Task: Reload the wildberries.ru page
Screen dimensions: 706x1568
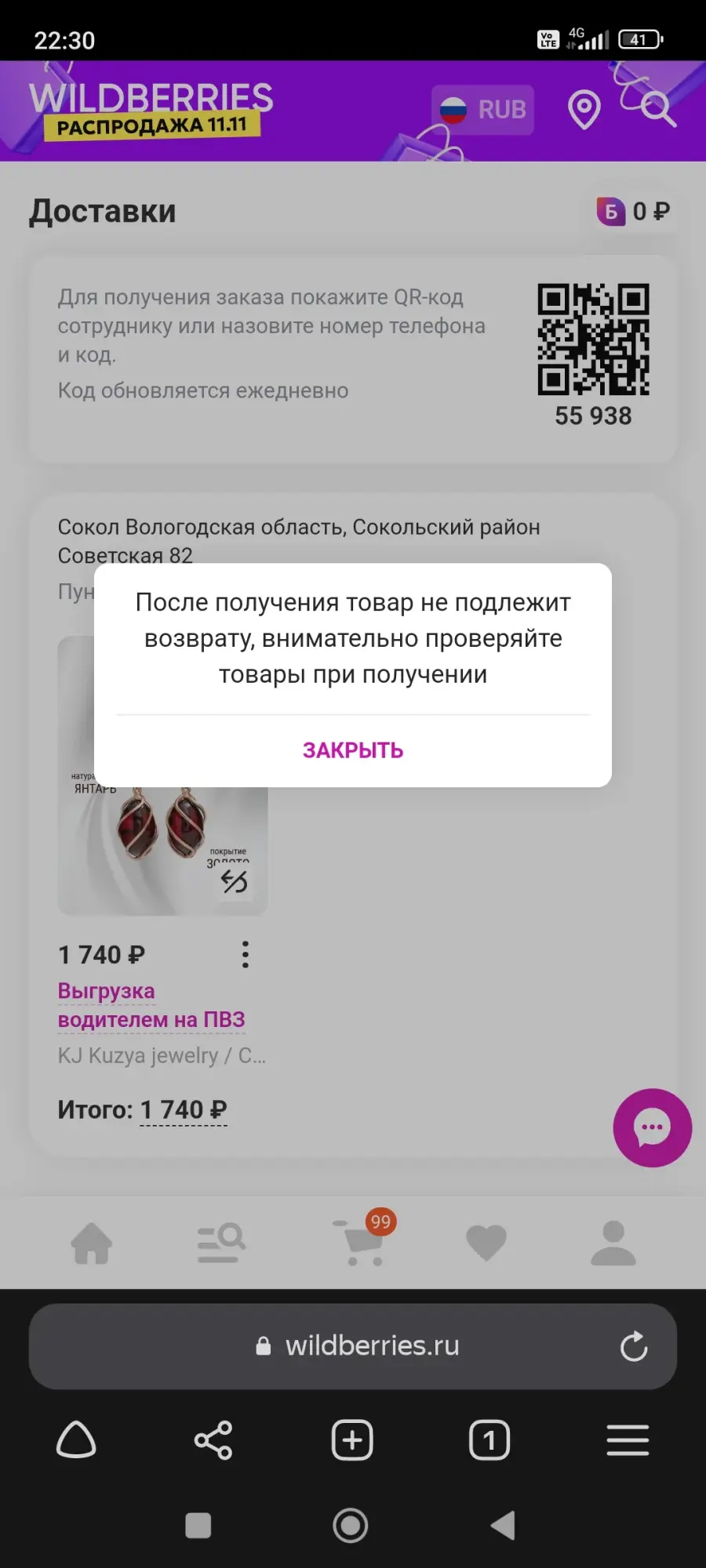Action: [x=634, y=1346]
